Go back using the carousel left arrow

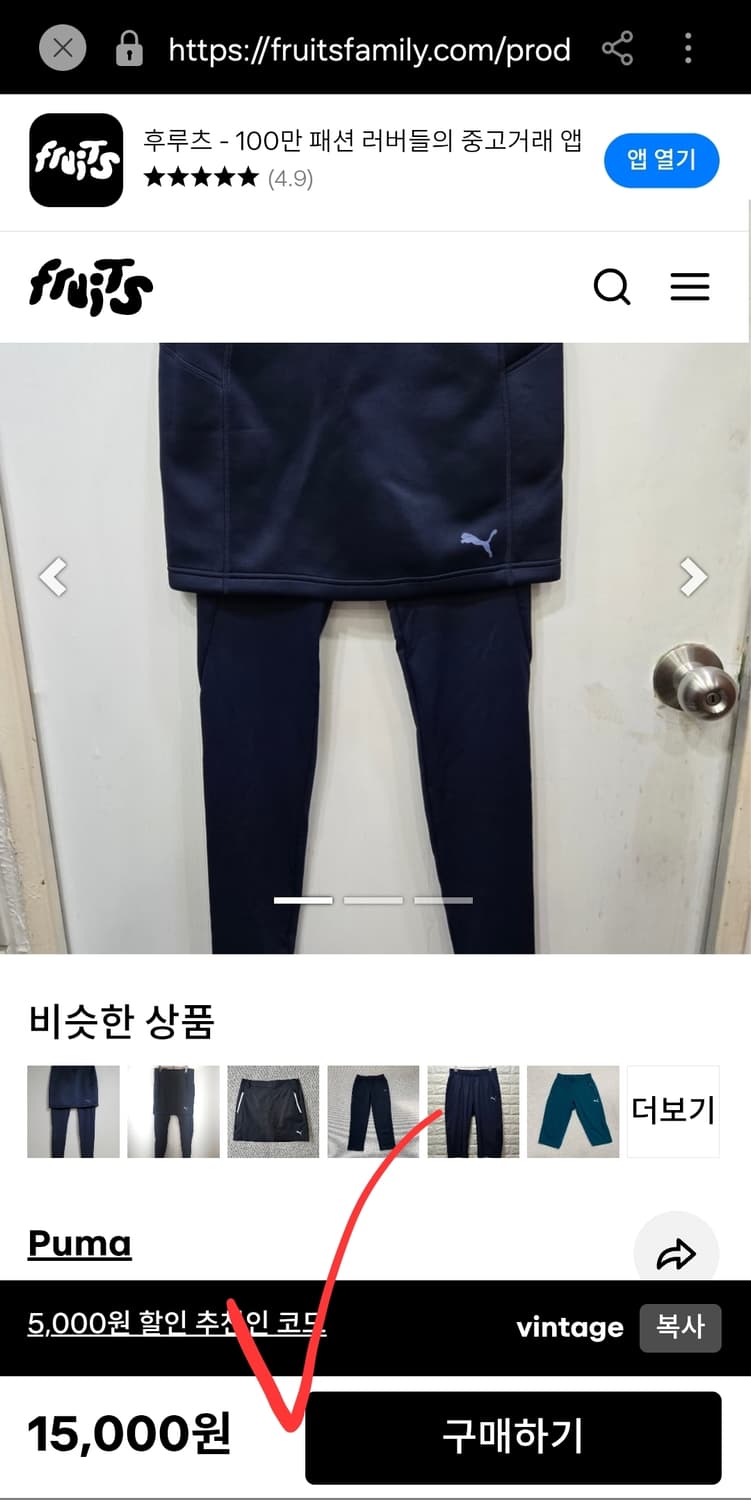pyautogui.click(x=53, y=577)
